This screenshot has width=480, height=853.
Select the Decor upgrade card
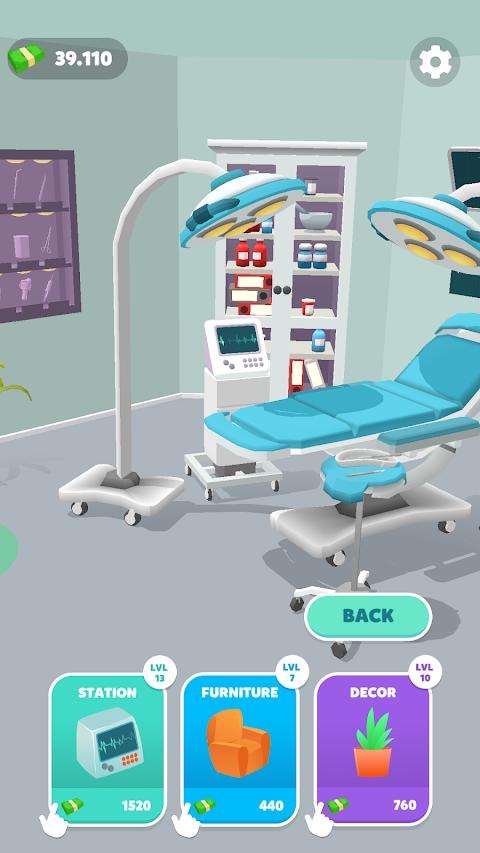click(x=373, y=749)
